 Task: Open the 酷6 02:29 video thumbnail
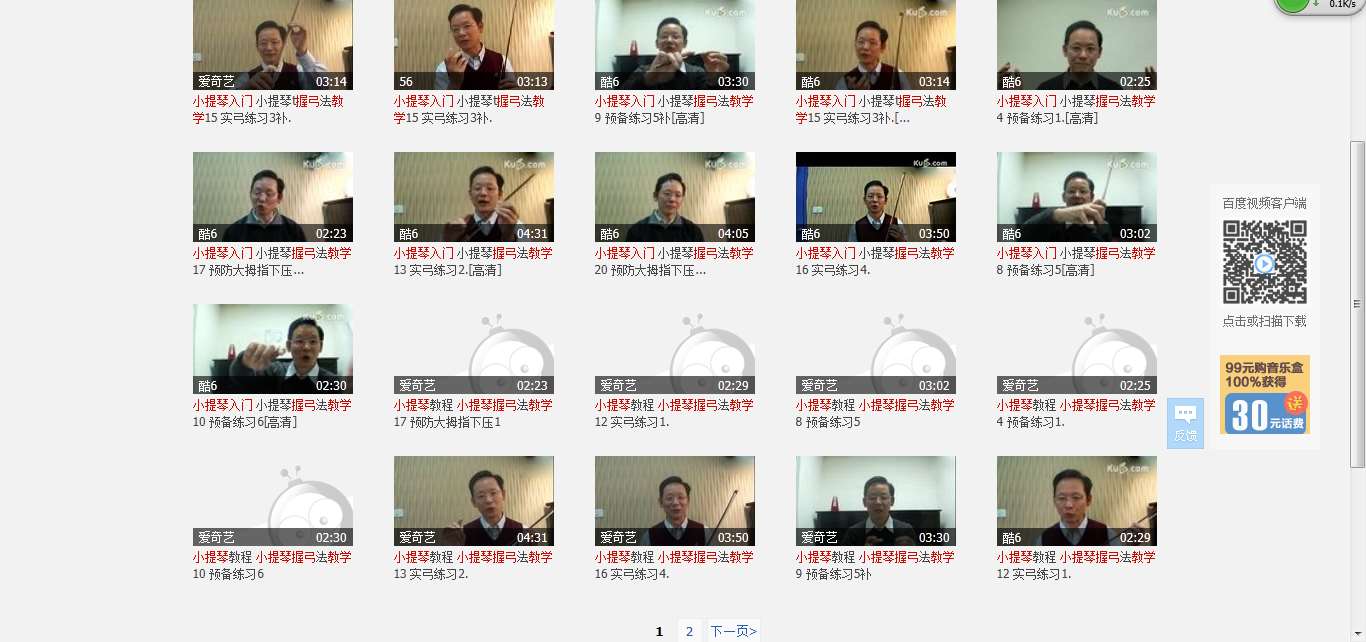tap(1077, 500)
